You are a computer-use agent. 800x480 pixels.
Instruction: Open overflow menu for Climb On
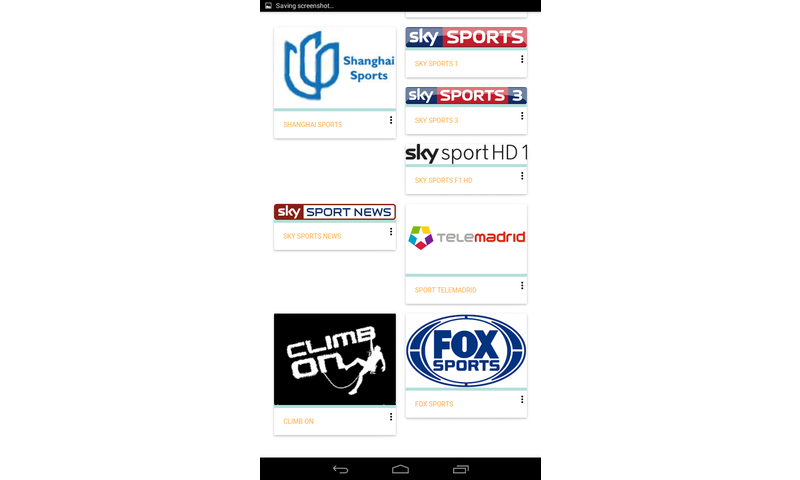(x=391, y=417)
